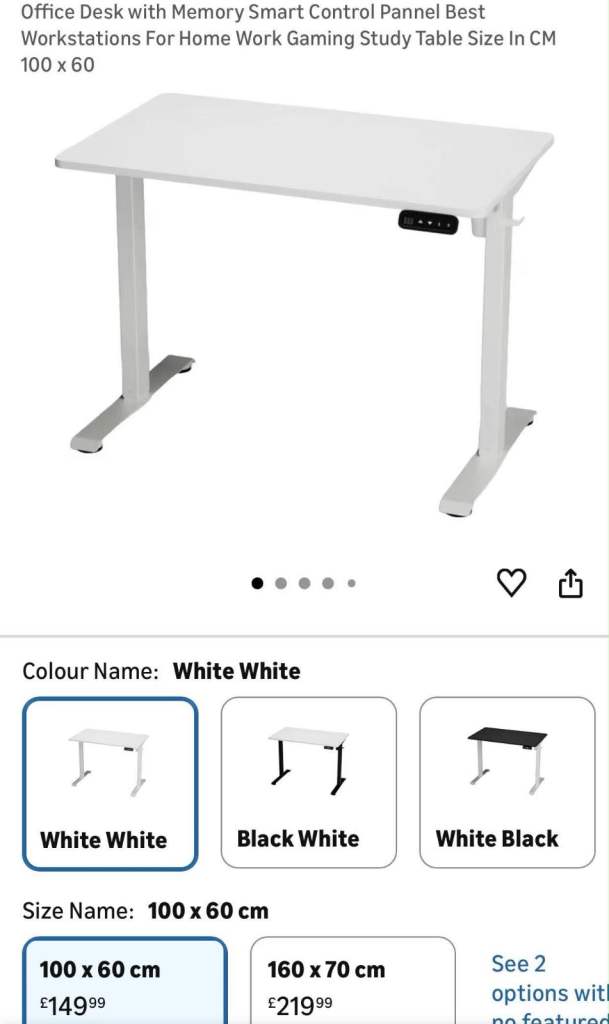Screen dimensions: 609x1024
Task: Jump to second image via page dot
Action: point(281,583)
